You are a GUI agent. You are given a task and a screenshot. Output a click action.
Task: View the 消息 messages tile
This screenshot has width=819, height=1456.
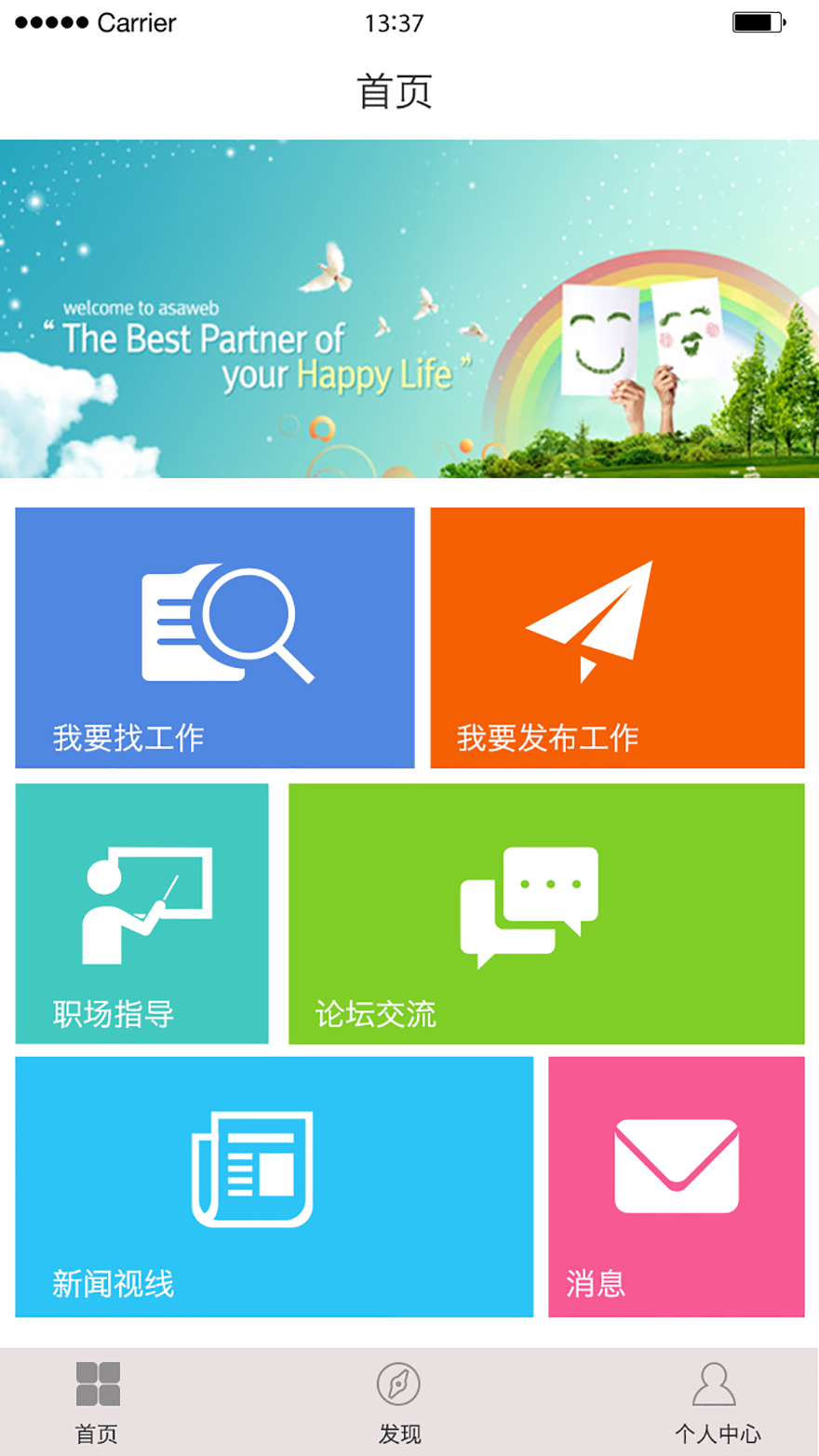coord(676,1186)
